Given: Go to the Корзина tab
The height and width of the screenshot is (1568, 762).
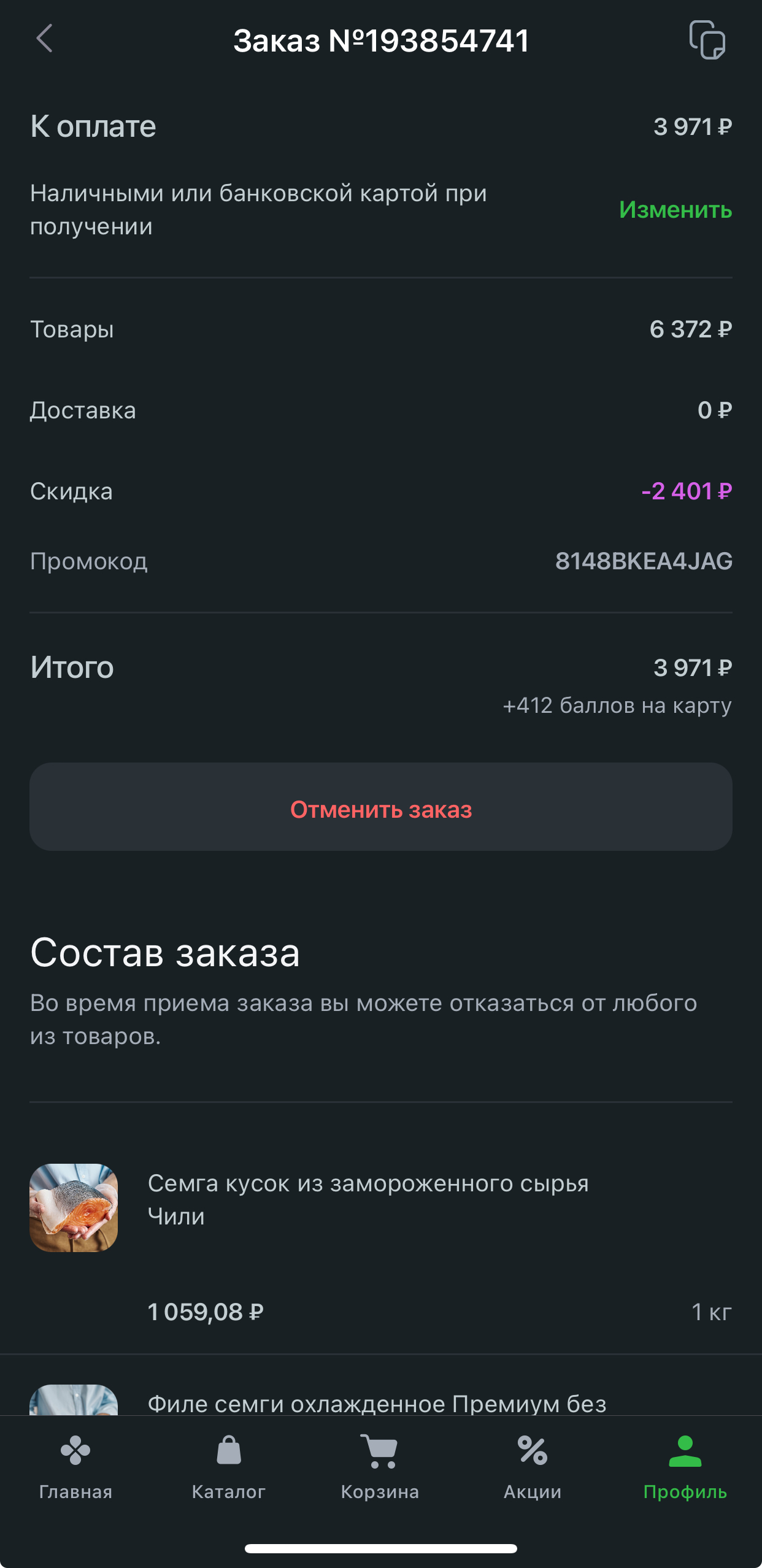Looking at the screenshot, I should tap(380, 1467).
